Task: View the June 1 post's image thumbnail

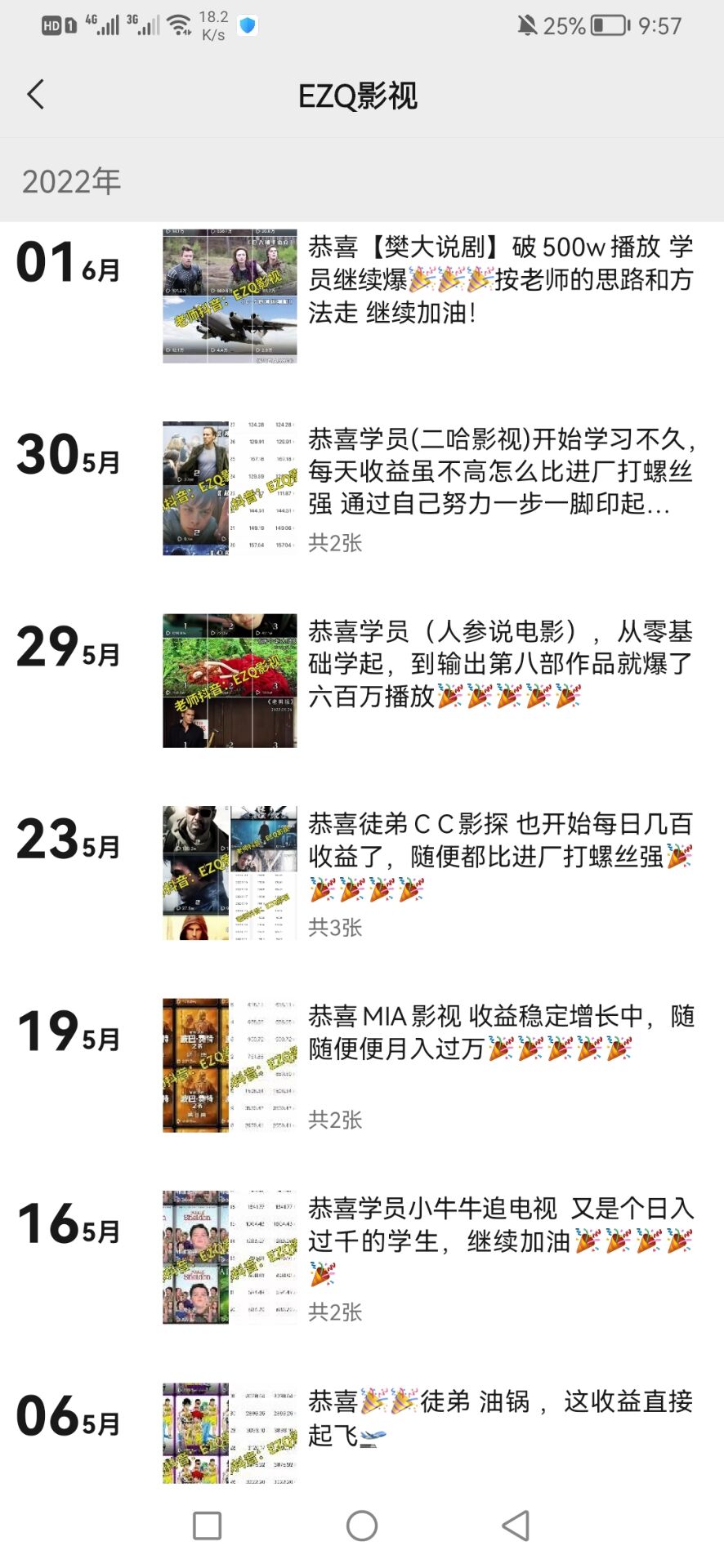Action: 230,296
